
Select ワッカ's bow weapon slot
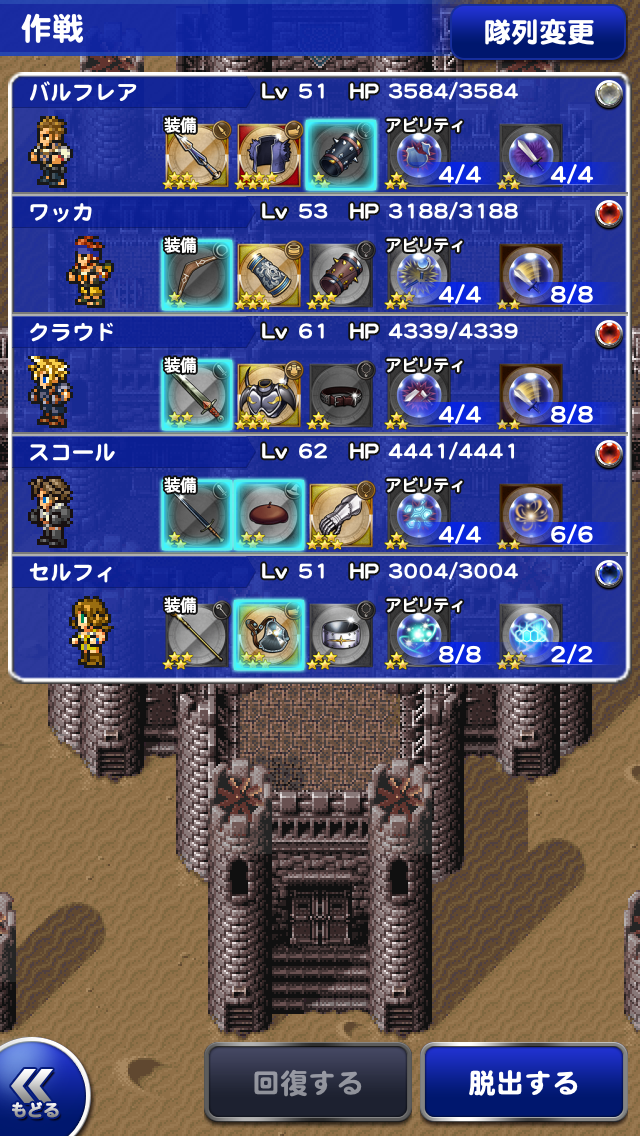(x=197, y=273)
